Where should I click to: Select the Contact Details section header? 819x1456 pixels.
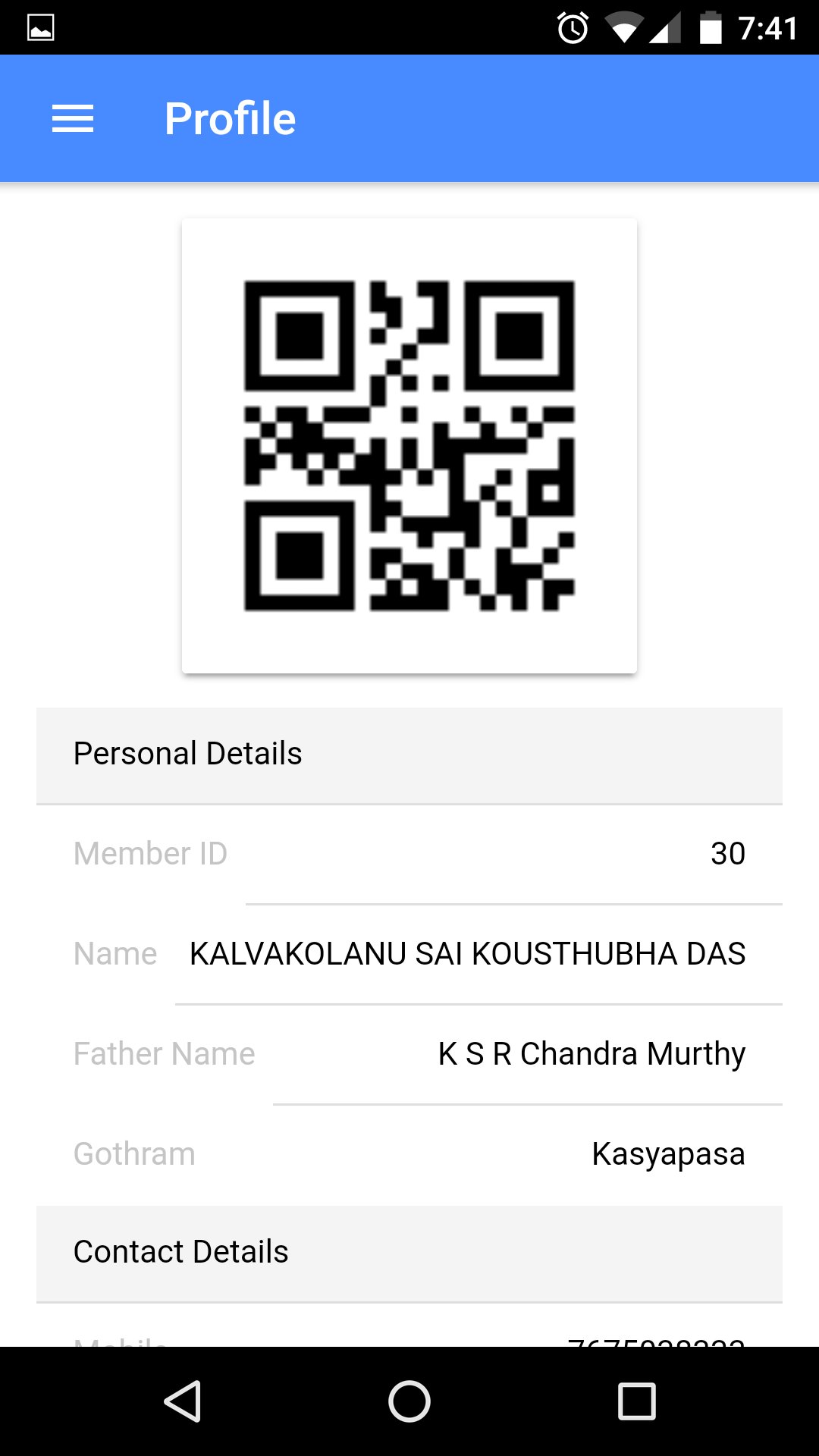[180, 1251]
